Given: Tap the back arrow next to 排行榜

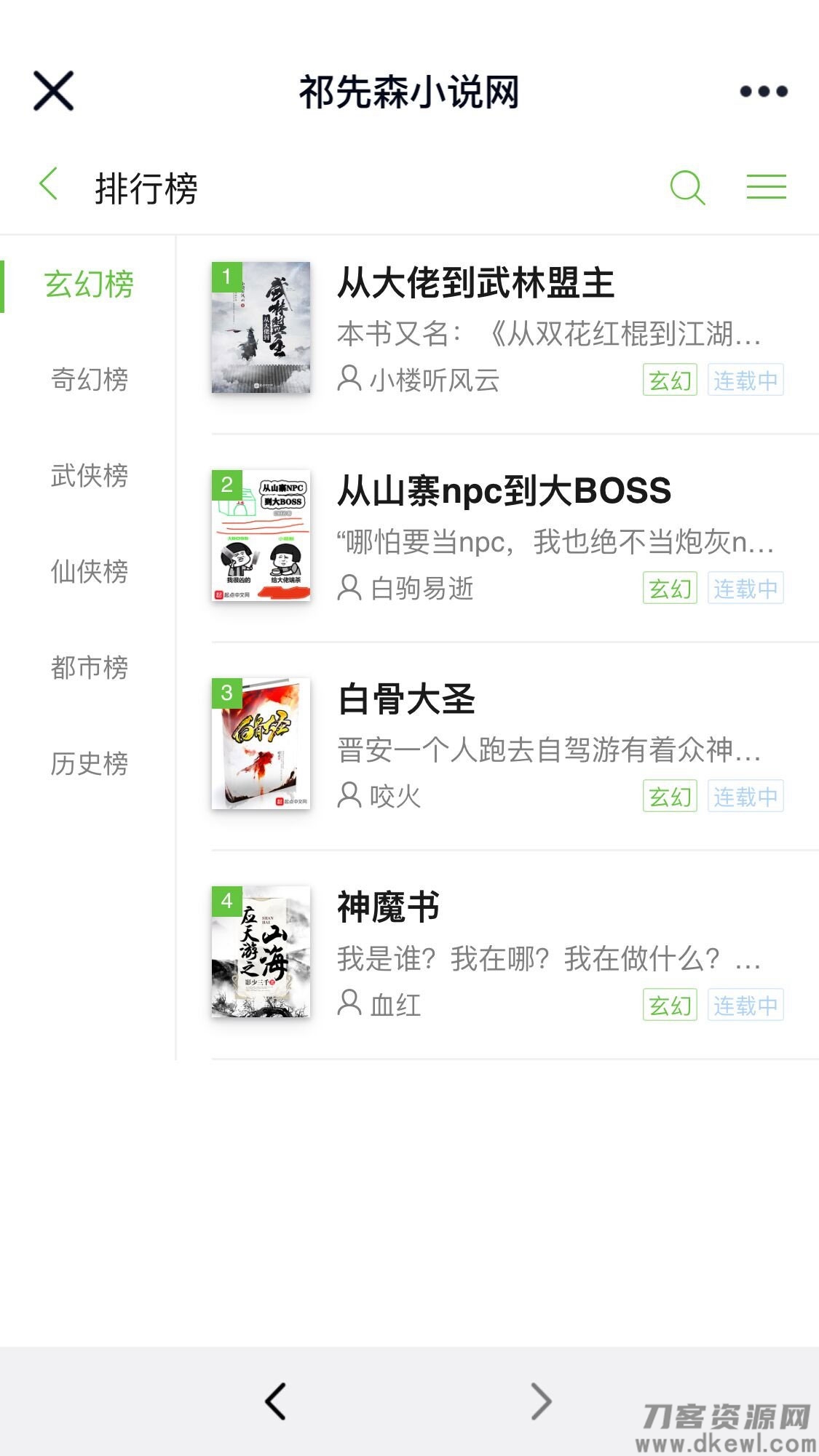Looking at the screenshot, I should [x=49, y=186].
